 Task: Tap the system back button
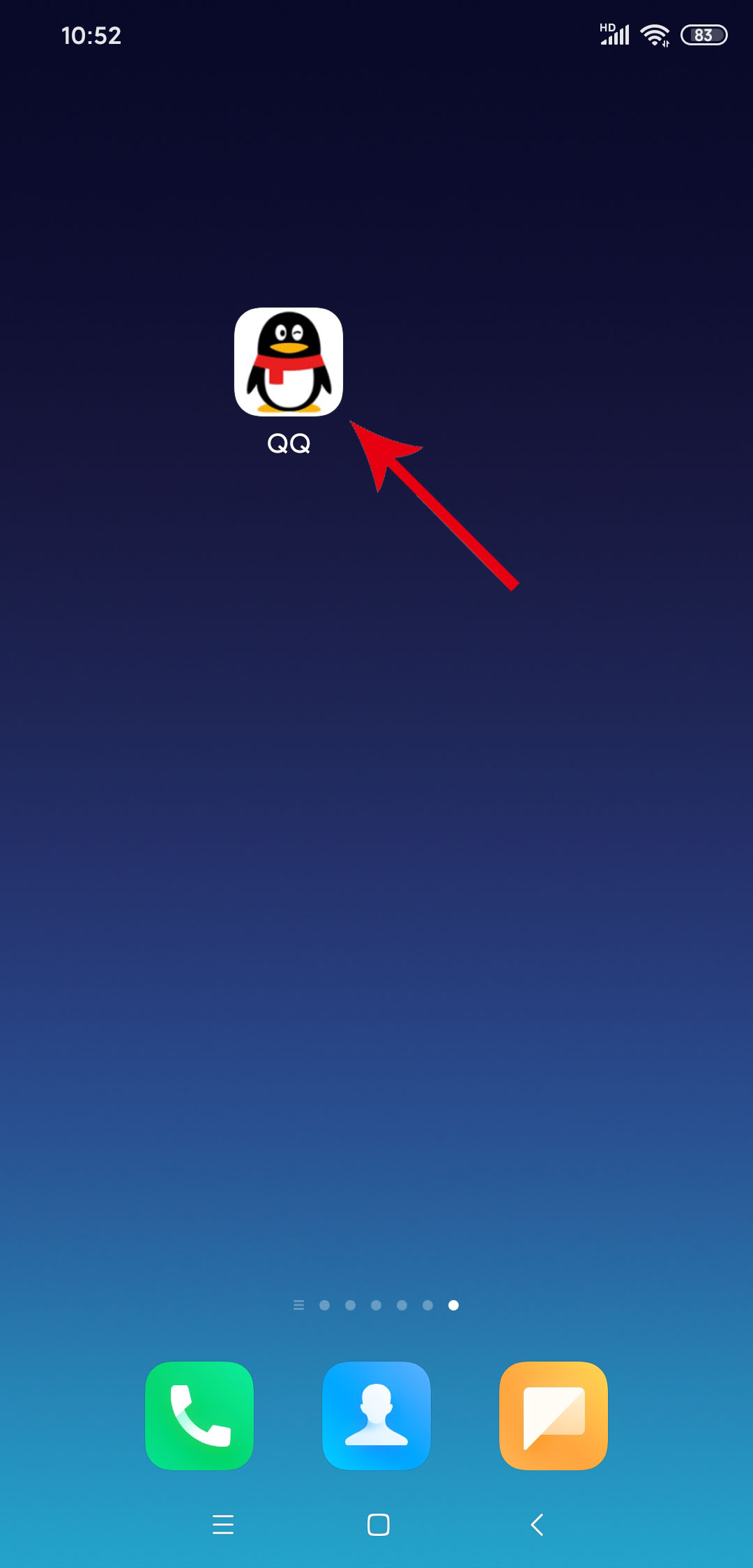(537, 1525)
